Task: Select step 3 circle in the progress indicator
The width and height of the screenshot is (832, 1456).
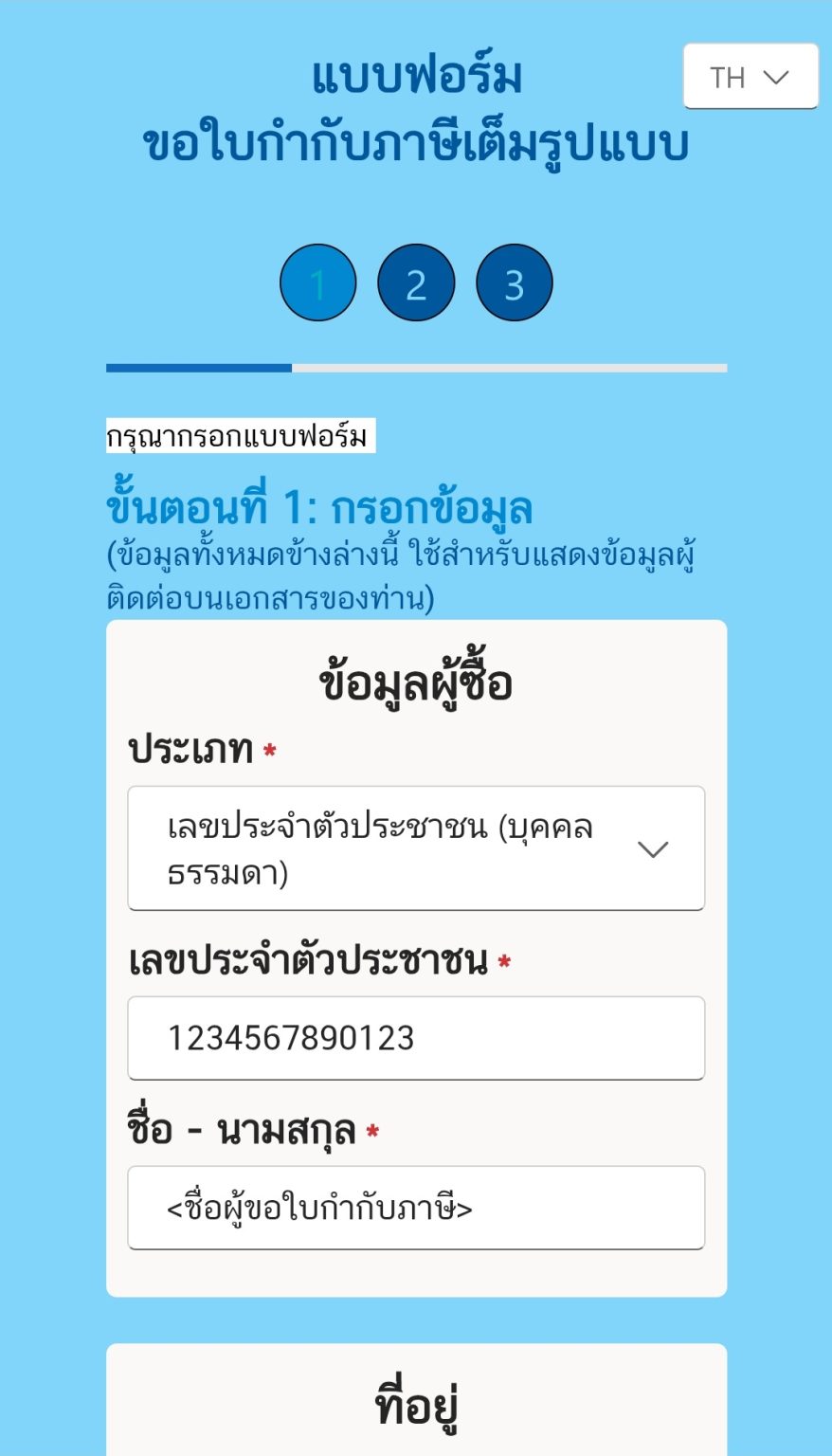Action: click(x=515, y=282)
